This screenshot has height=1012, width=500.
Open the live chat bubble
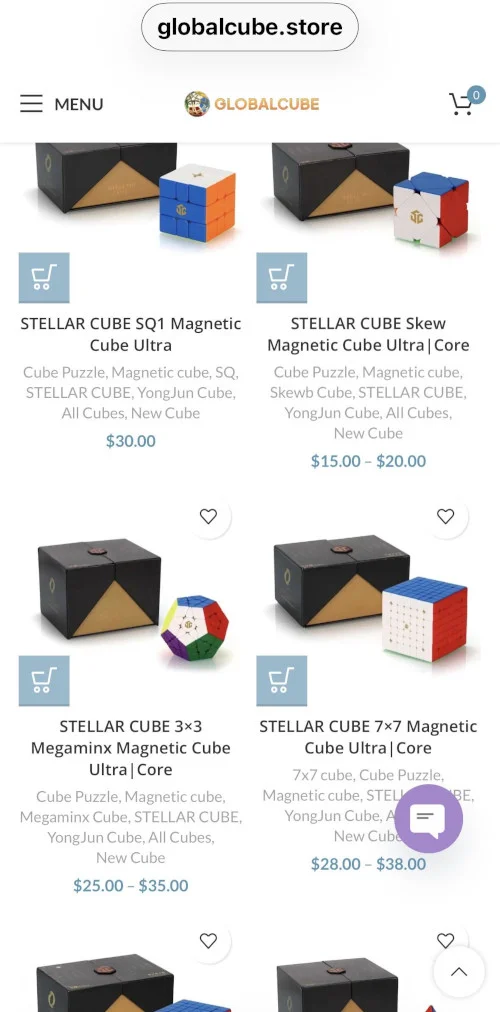[428, 818]
